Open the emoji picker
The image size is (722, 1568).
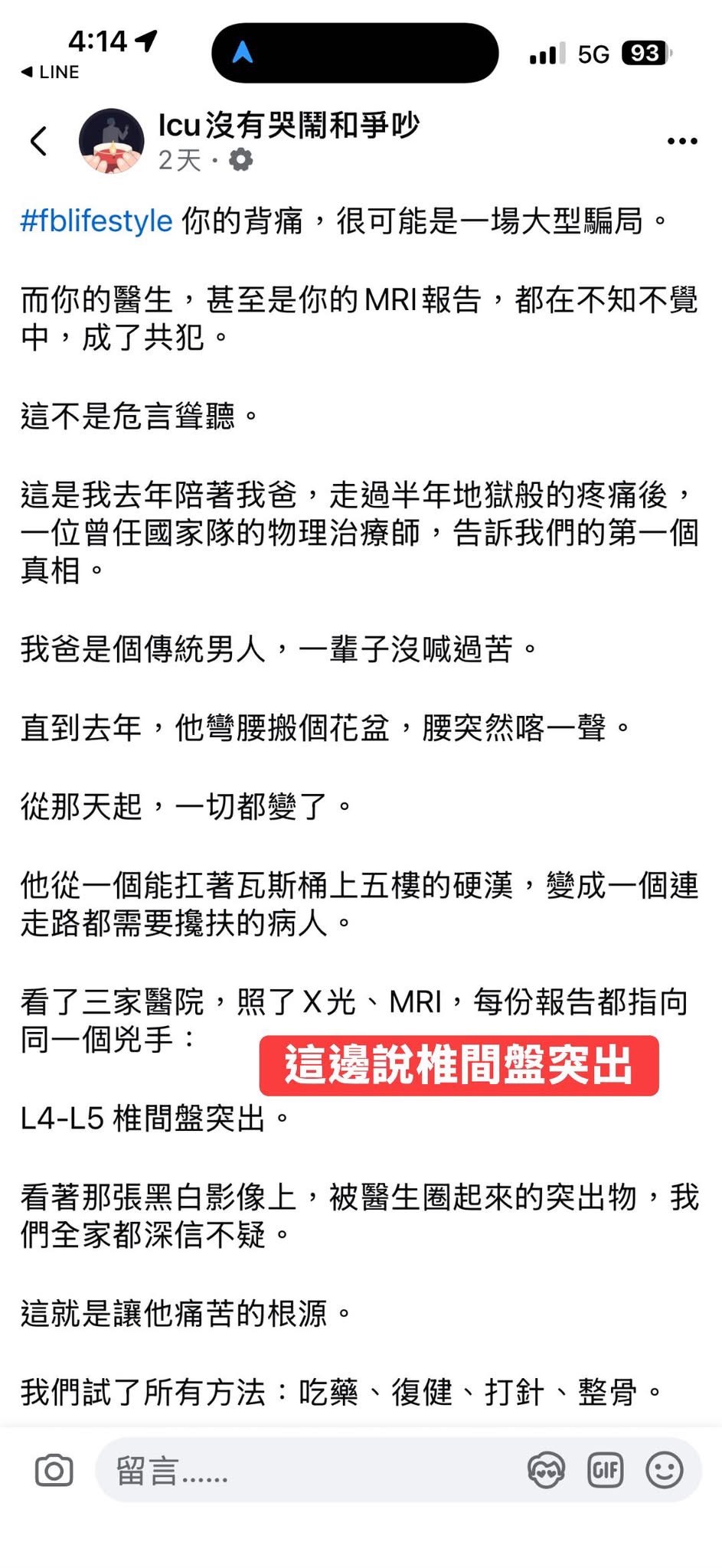coord(664,1471)
